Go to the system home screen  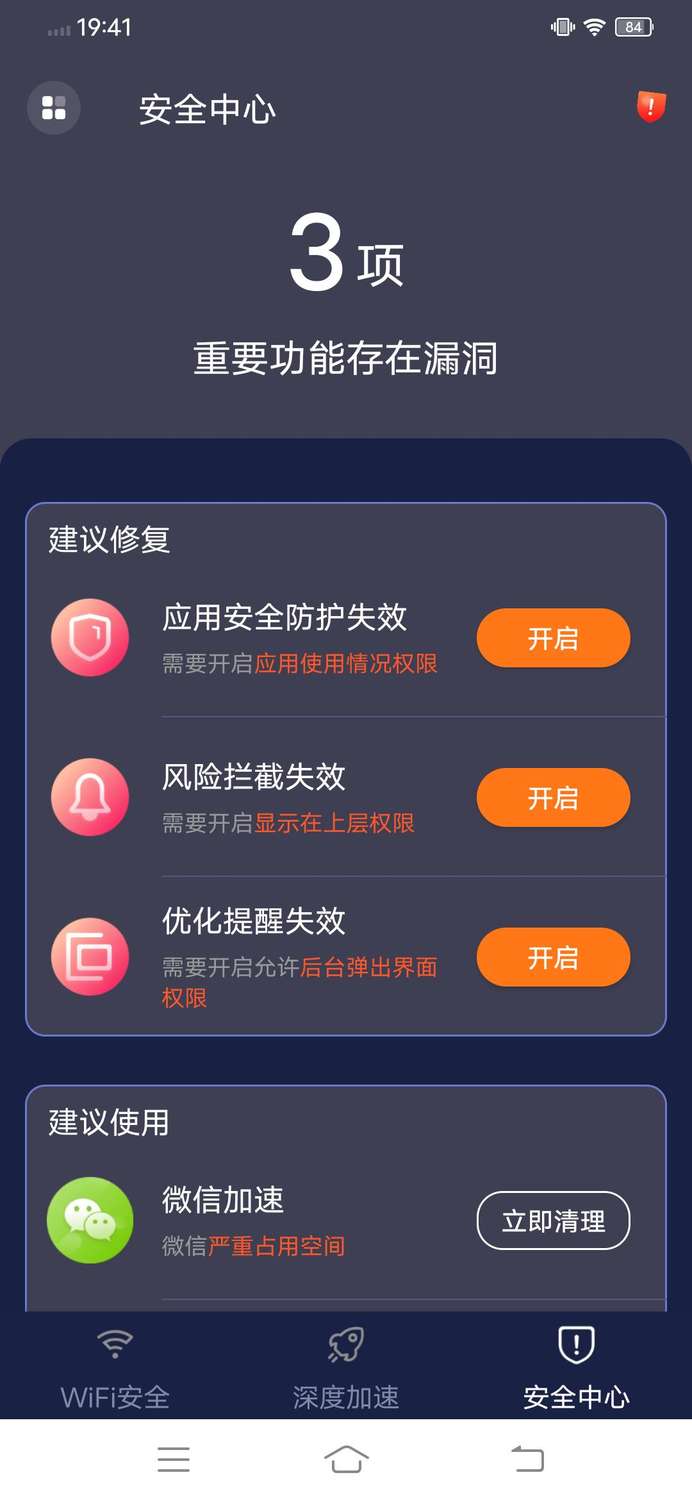point(346,1460)
